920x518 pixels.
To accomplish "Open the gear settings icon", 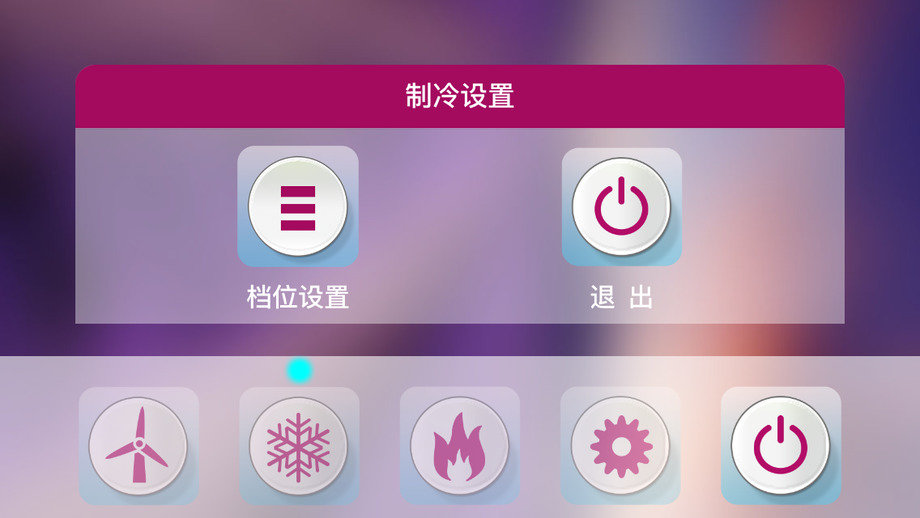I will pyautogui.click(x=620, y=446).
